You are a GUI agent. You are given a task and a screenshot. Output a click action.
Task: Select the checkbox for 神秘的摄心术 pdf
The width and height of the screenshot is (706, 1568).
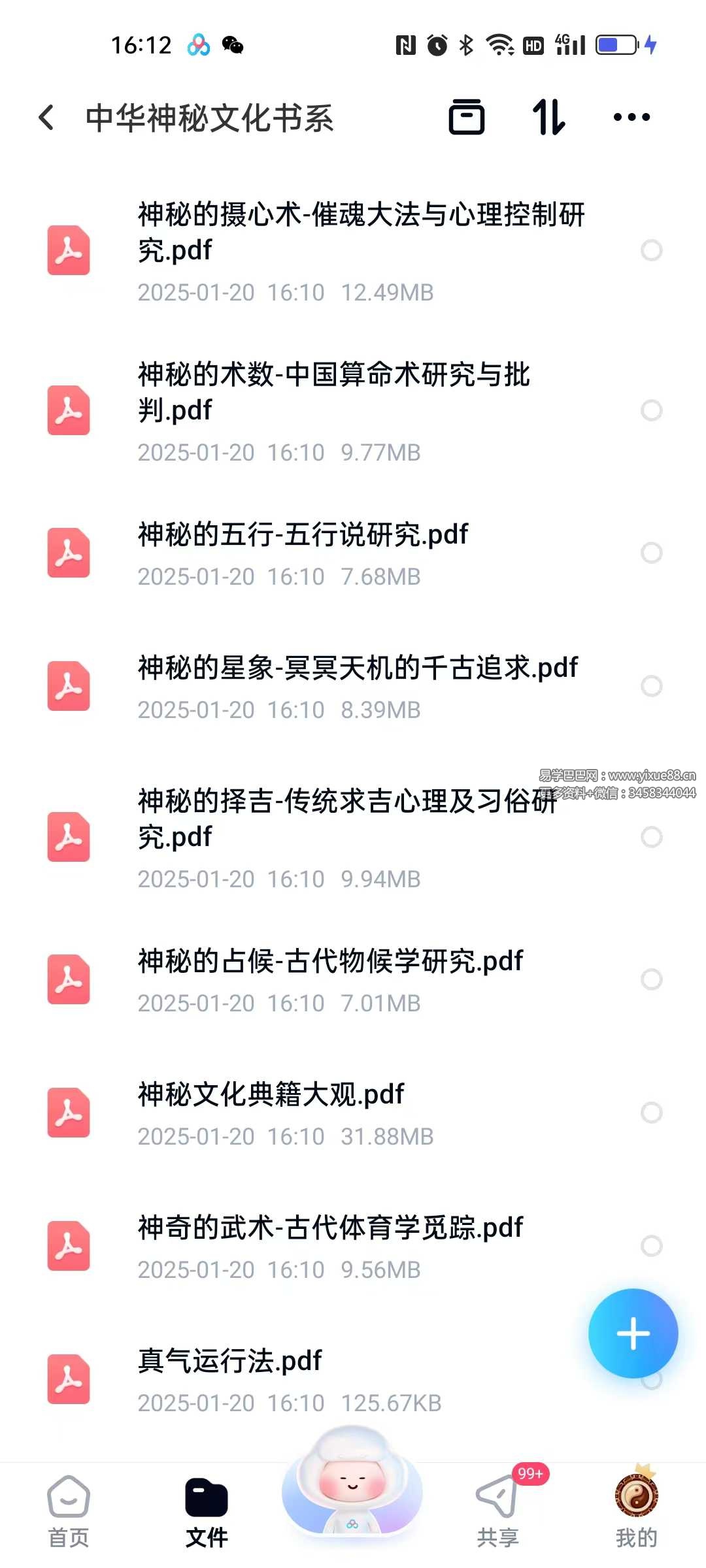652,250
